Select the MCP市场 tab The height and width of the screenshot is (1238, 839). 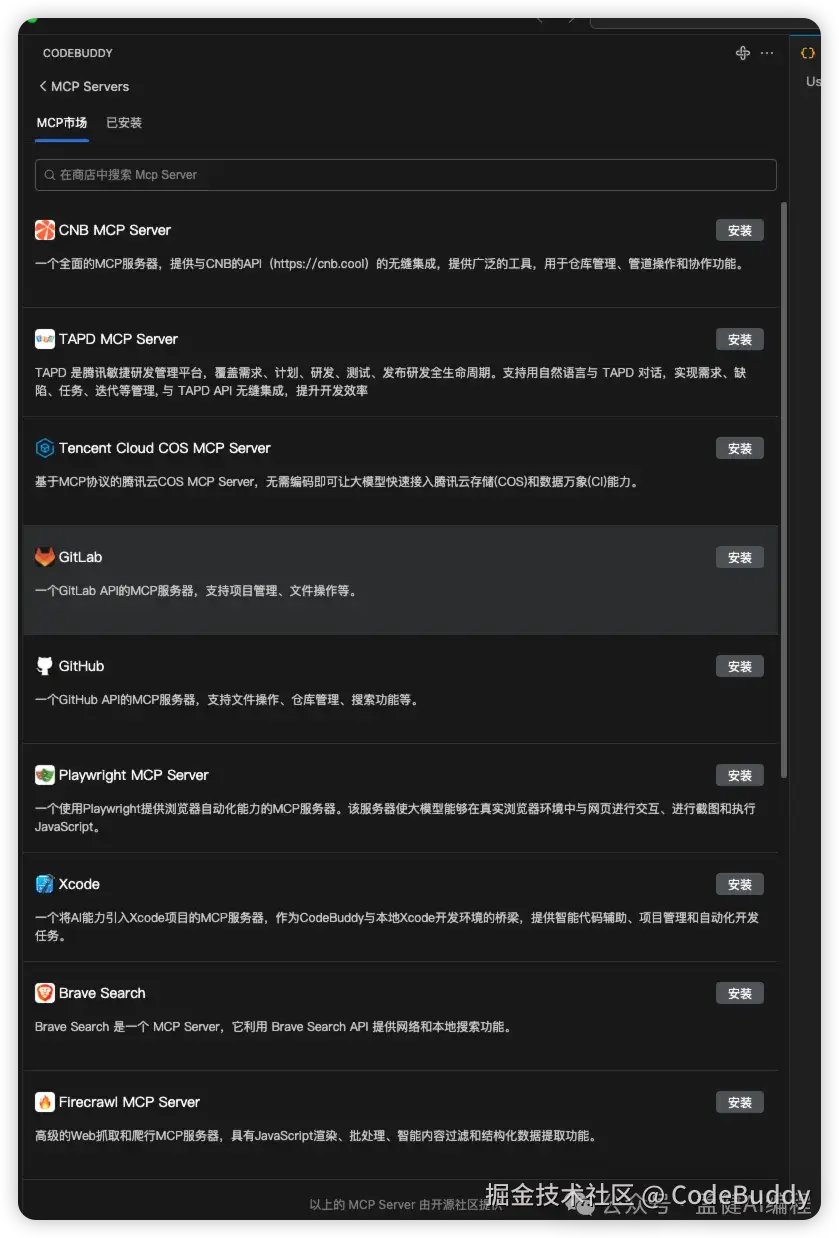click(62, 123)
